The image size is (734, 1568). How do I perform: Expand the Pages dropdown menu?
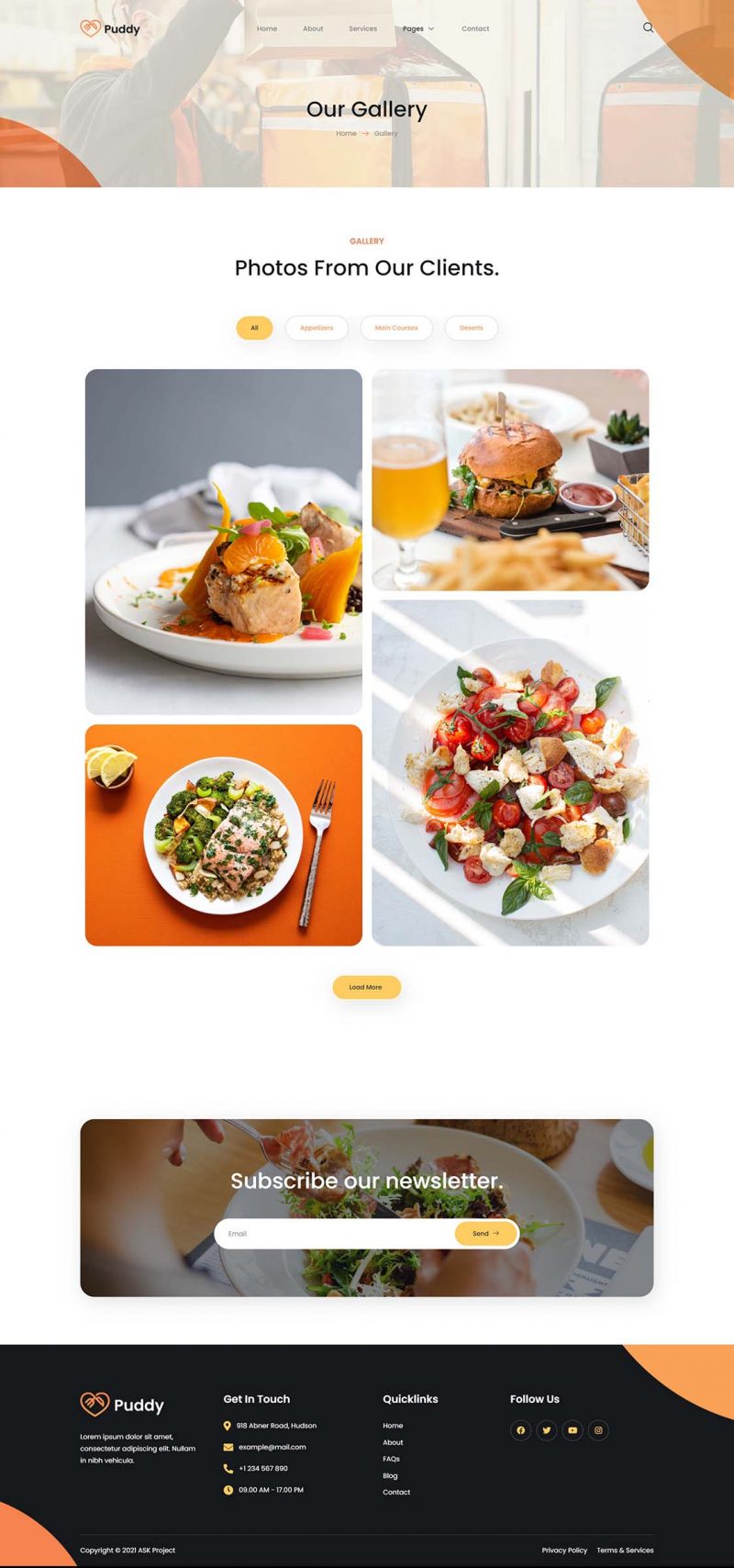(417, 28)
